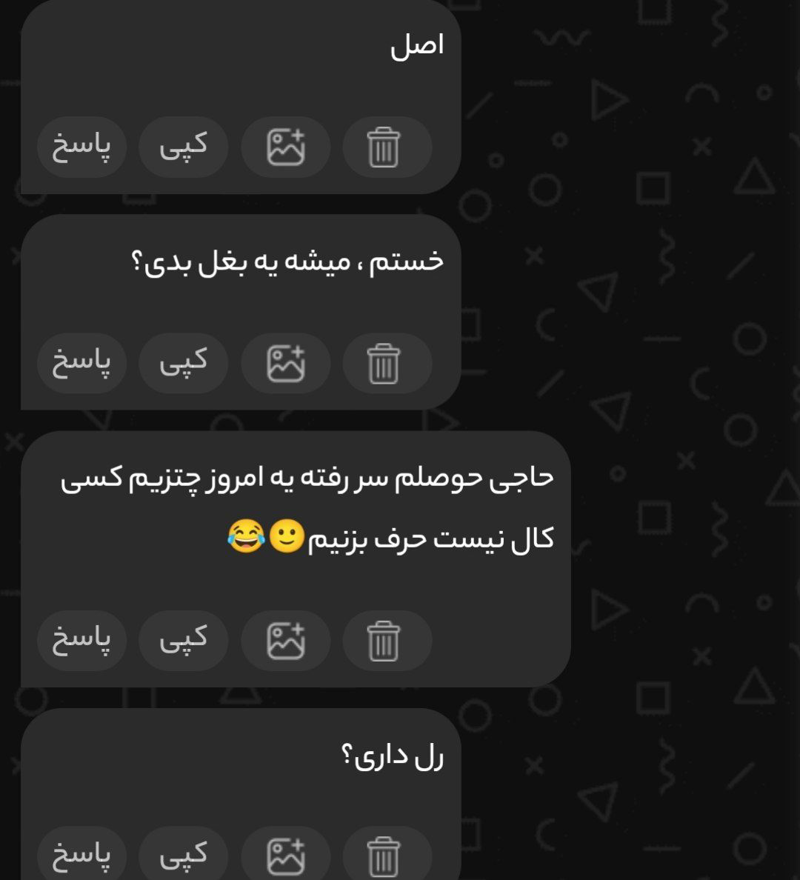Image resolution: width=800 pixels, height=880 pixels.
Task: Copy the message 'اصل'
Action: pyautogui.click(x=183, y=147)
